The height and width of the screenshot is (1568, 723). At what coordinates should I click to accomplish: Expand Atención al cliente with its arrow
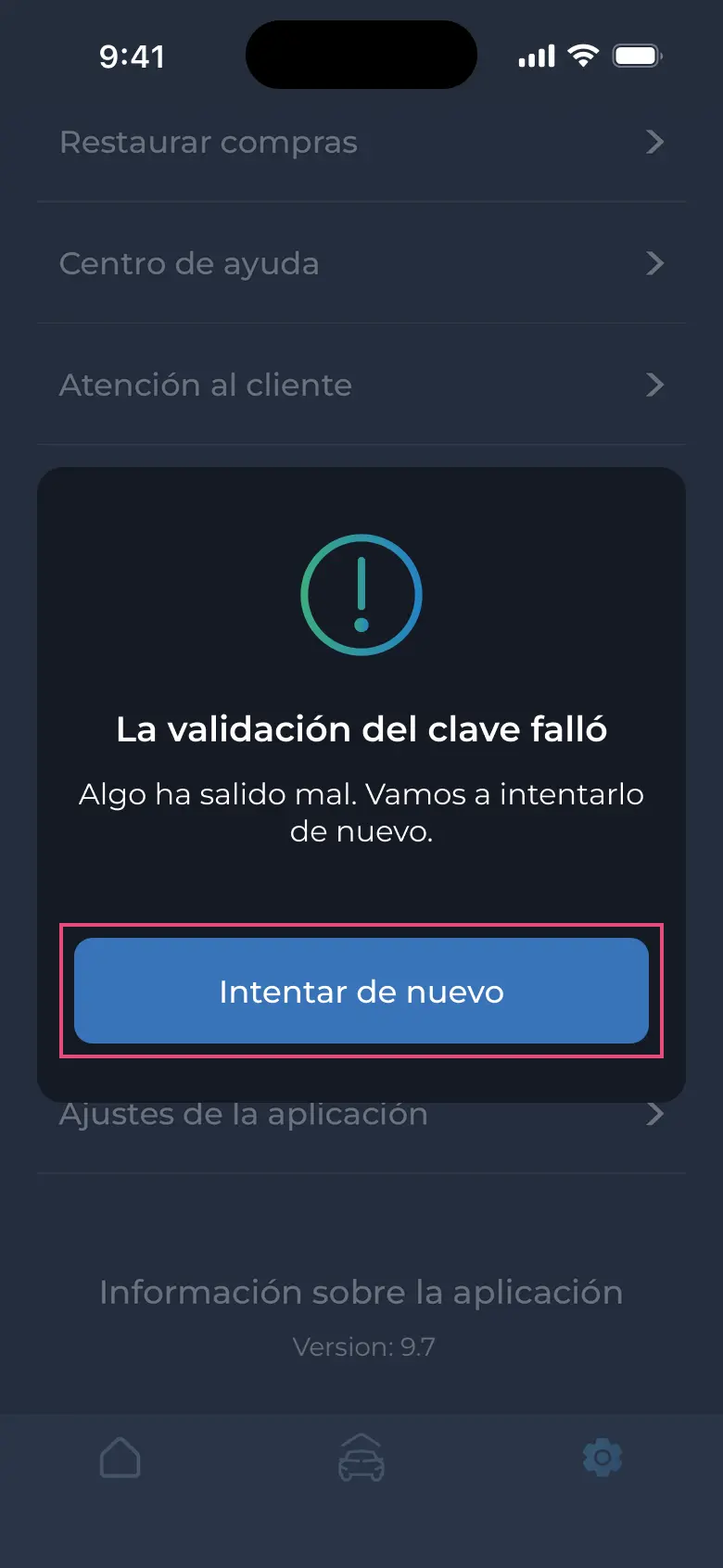click(x=656, y=385)
